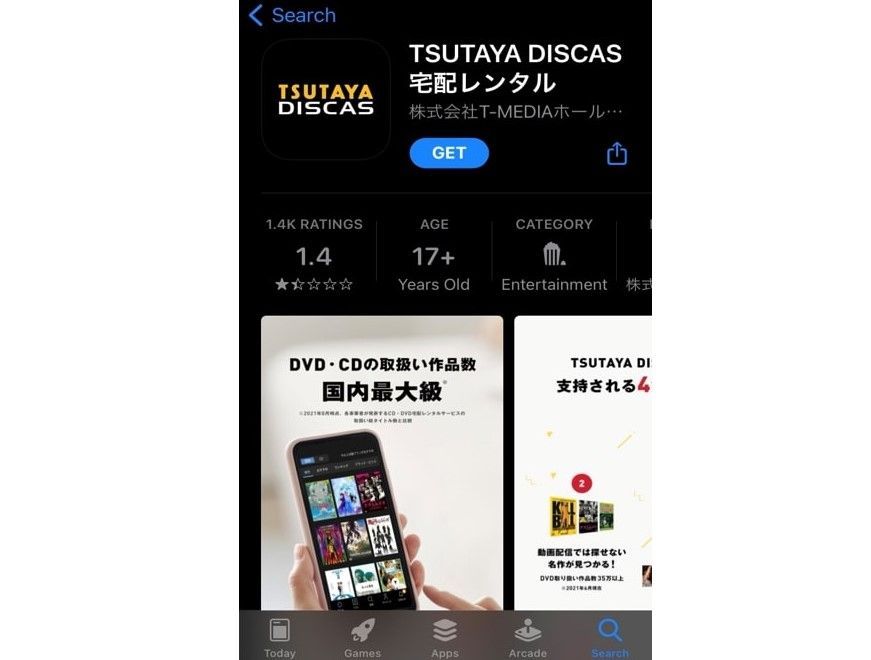Switch to the Games tab
871x660 pixels.
pos(362,637)
